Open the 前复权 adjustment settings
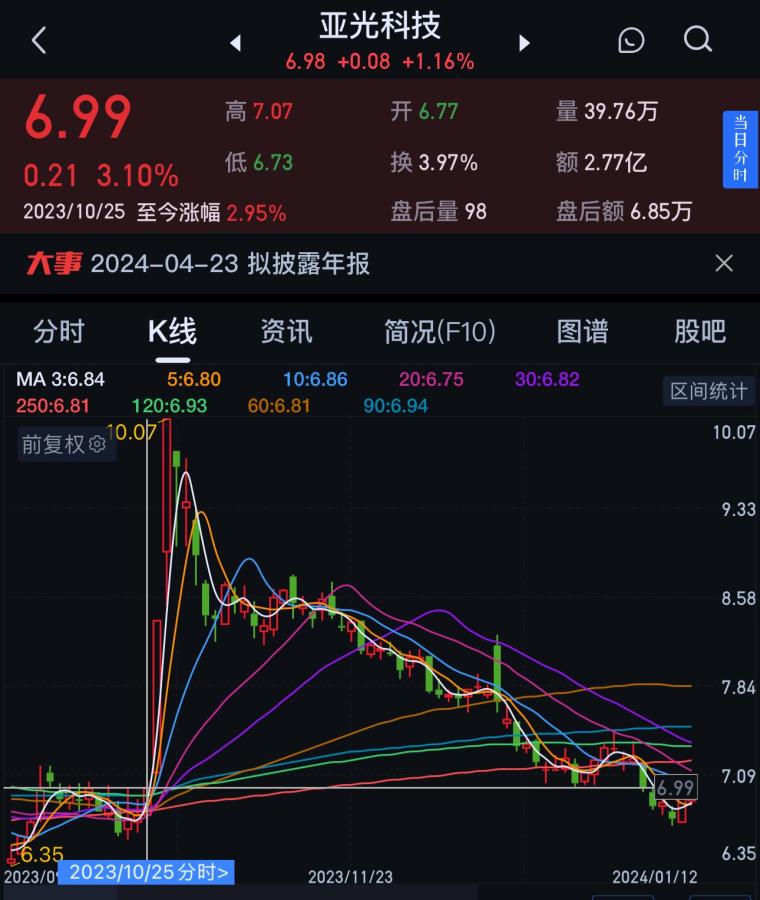Screen dimensions: 760x900 point(64,444)
